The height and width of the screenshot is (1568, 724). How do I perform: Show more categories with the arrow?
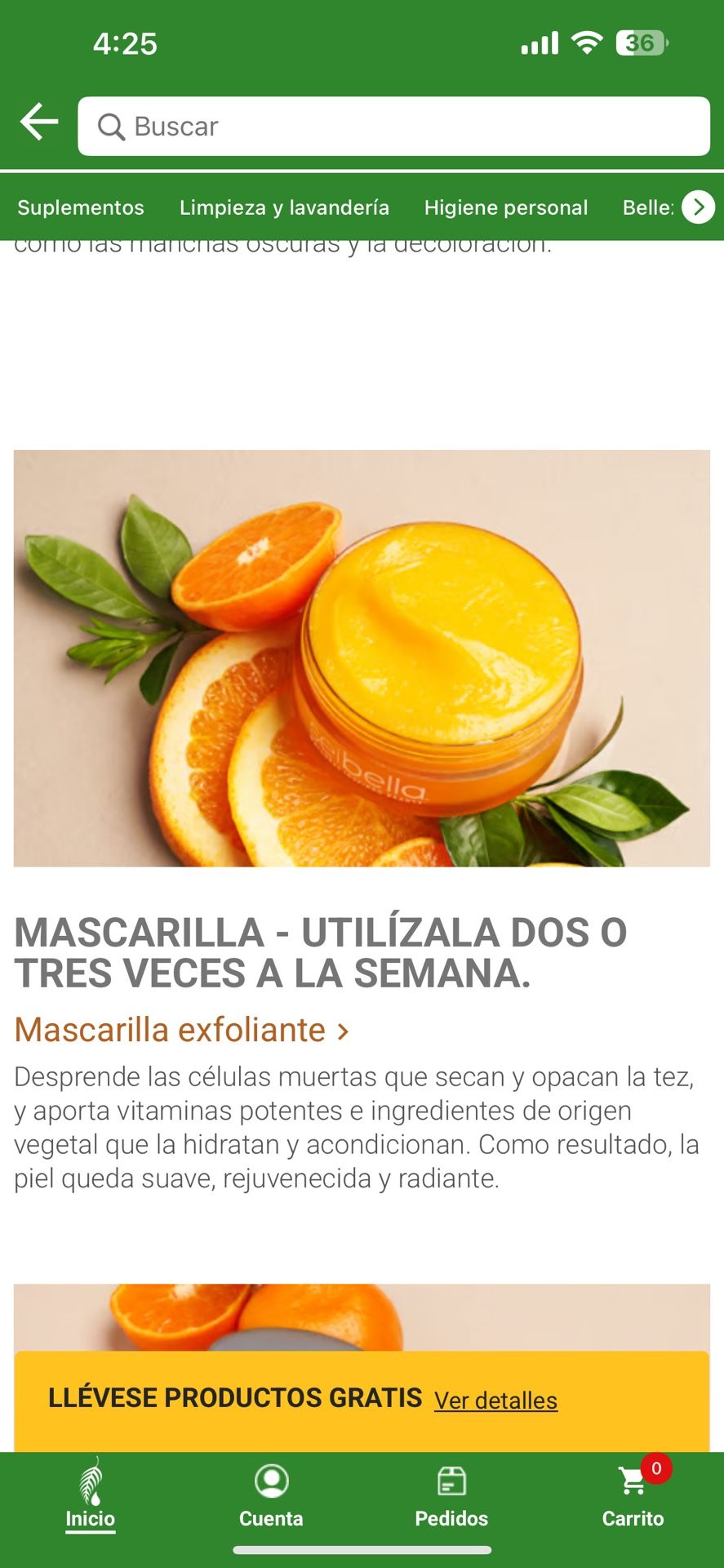tap(698, 207)
